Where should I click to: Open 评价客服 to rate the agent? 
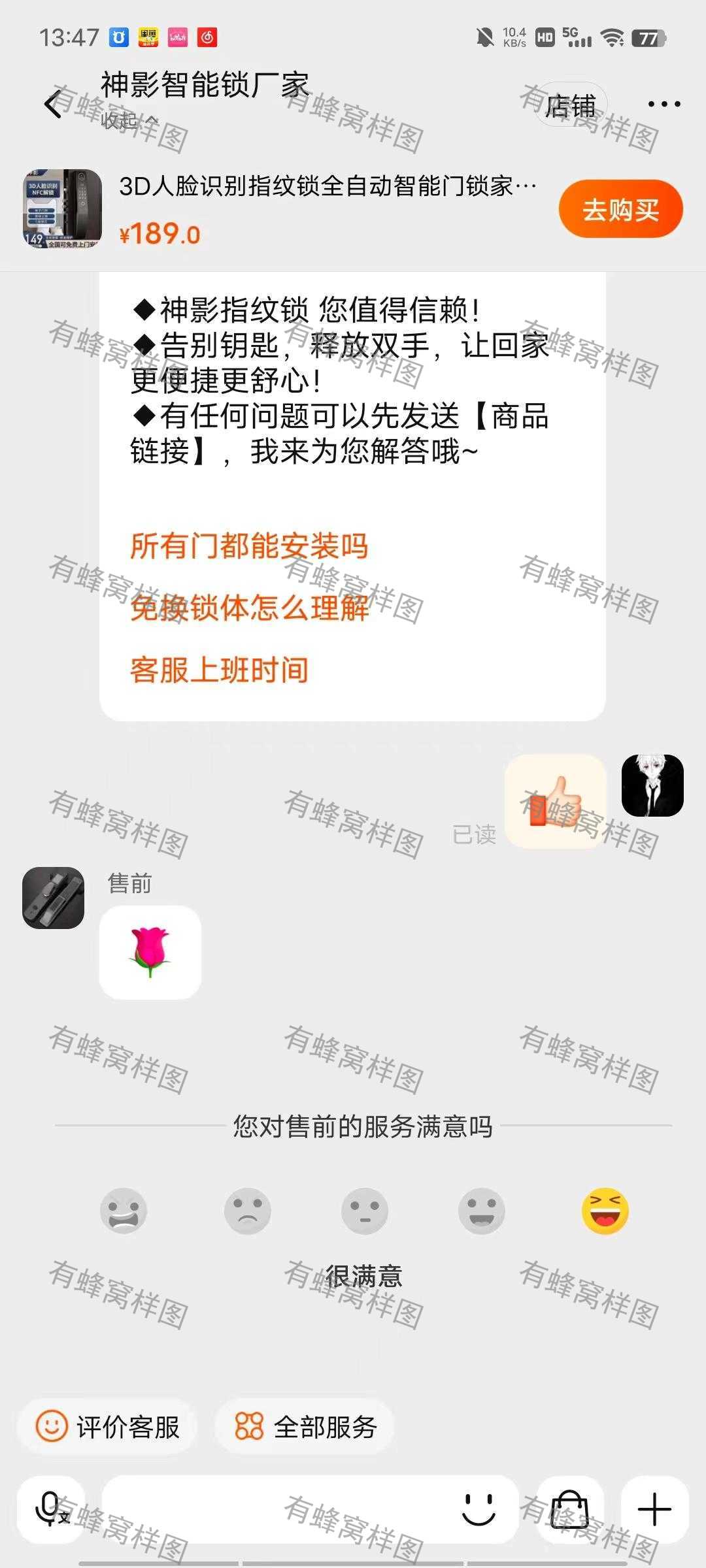pyautogui.click(x=108, y=1427)
